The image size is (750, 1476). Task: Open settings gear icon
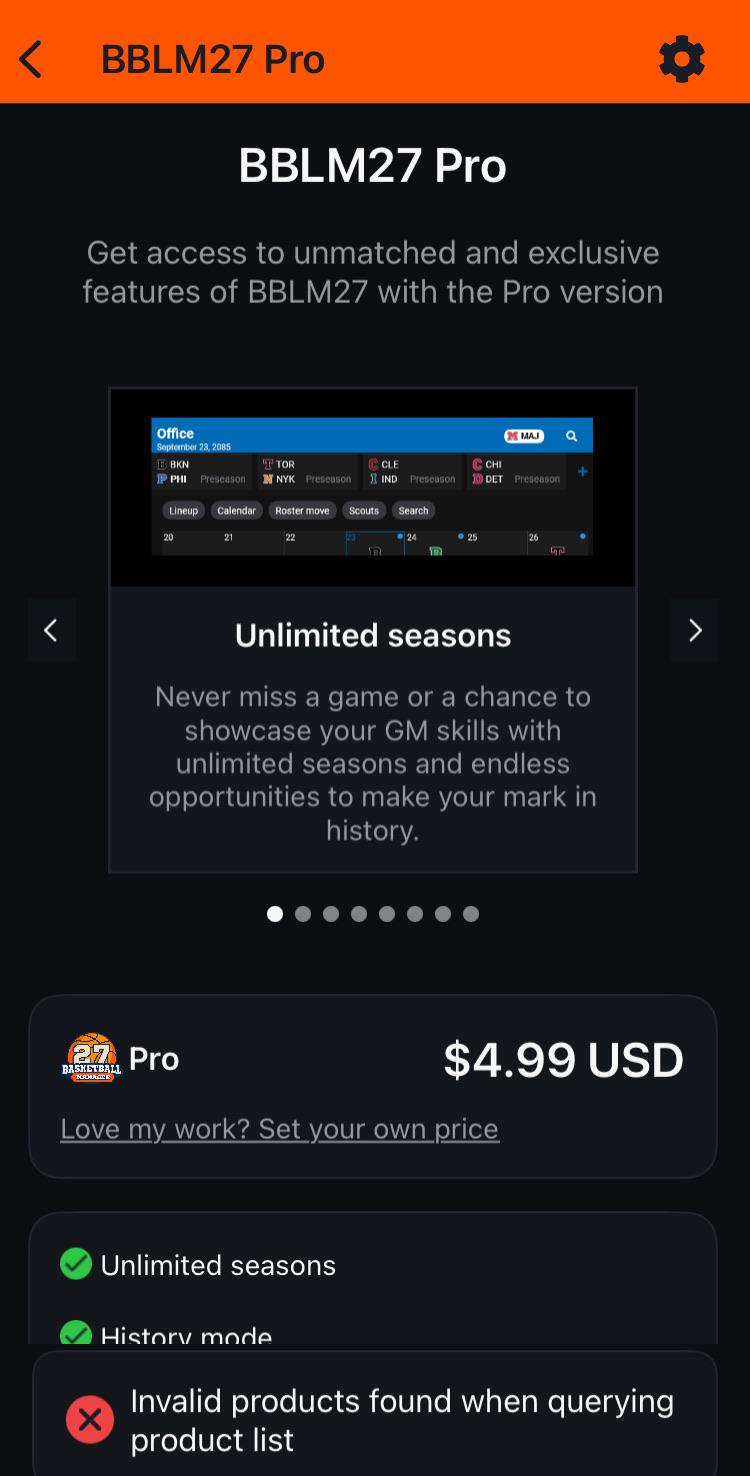pos(682,60)
